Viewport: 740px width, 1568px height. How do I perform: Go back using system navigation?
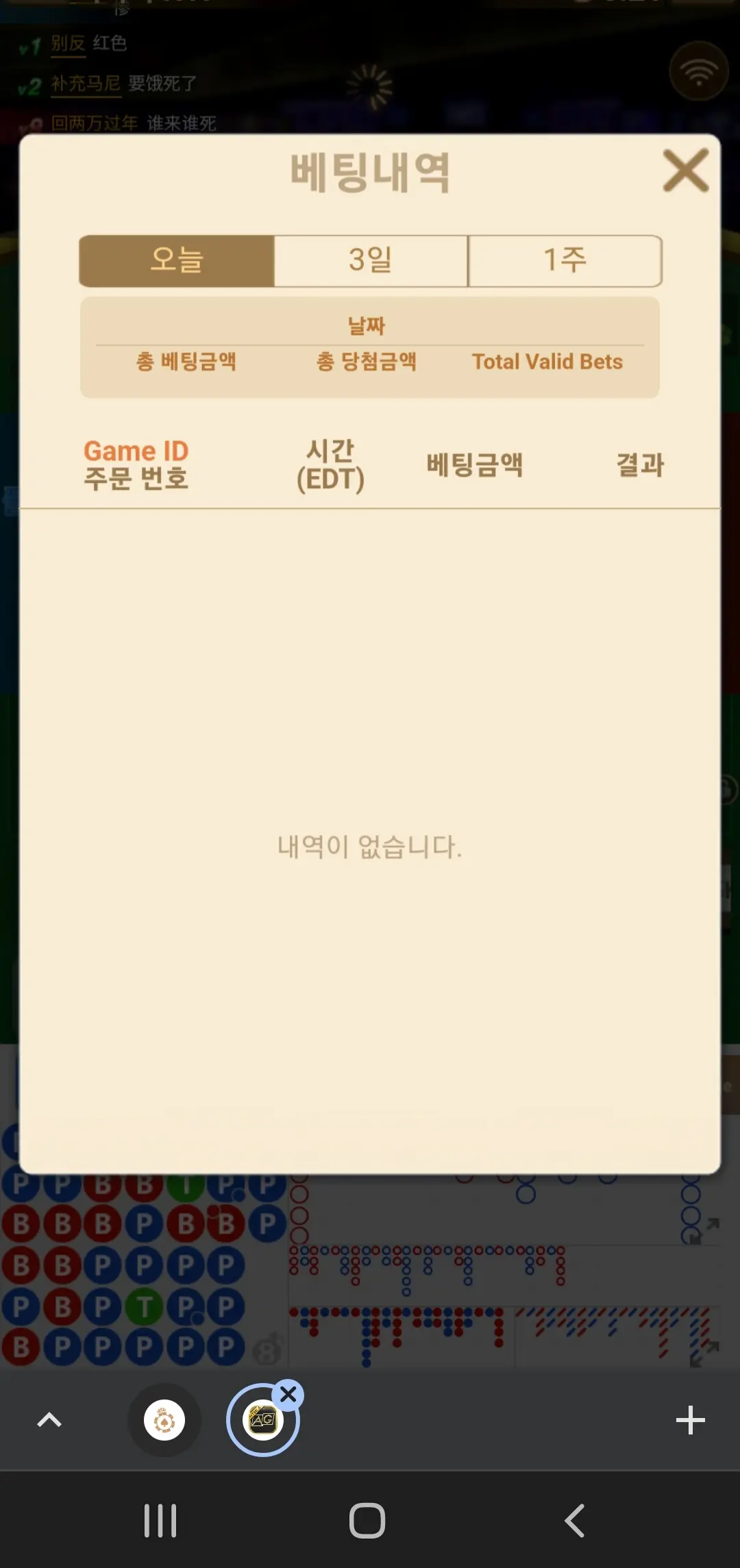pos(574,1521)
